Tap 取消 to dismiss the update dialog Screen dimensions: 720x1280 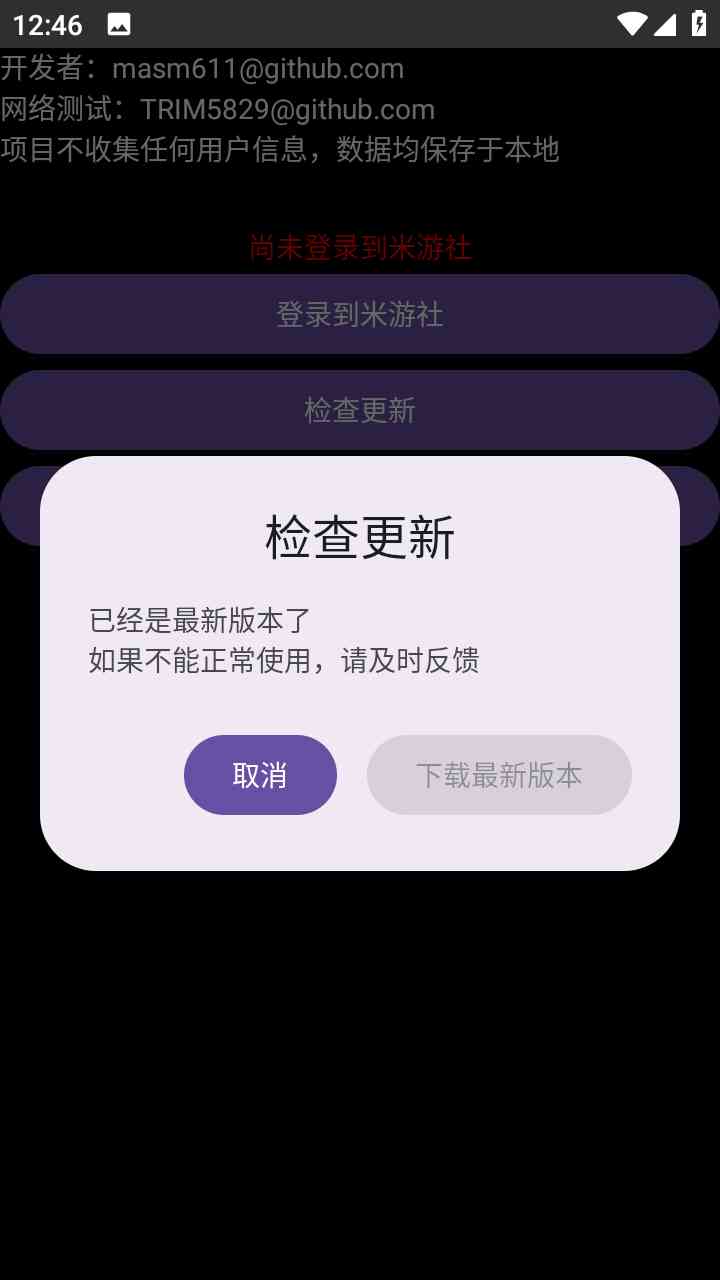260,775
